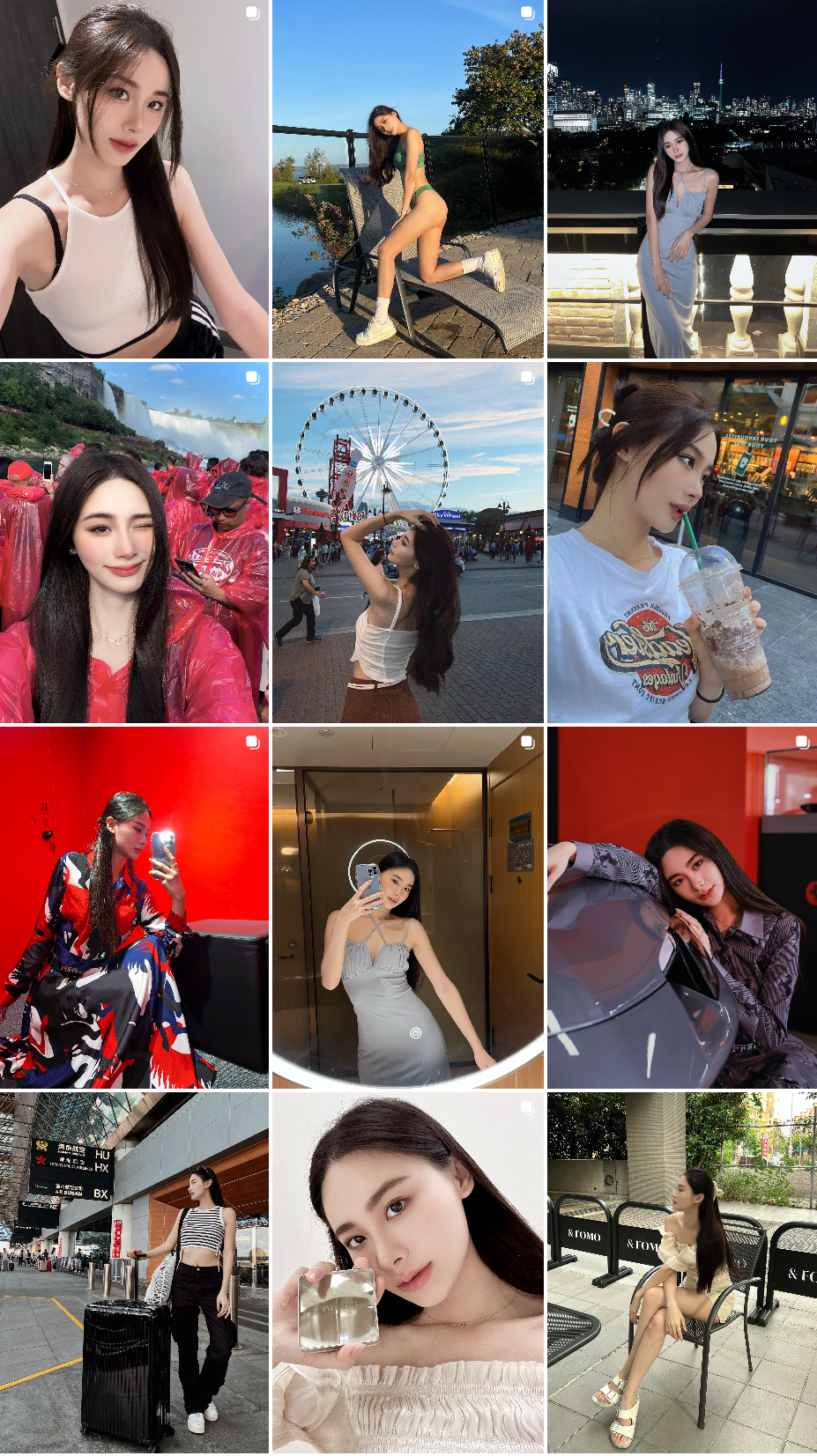Open the airport post with black suitcase
Viewport: 817px width, 1456px height.
pos(134,1272)
